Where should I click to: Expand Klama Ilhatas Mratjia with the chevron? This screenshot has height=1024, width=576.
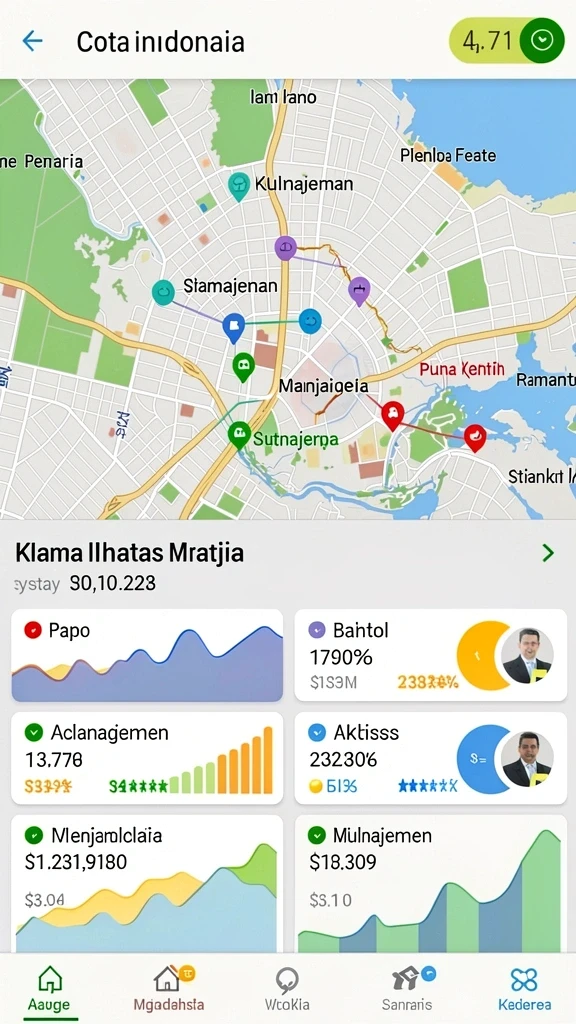pos(548,553)
